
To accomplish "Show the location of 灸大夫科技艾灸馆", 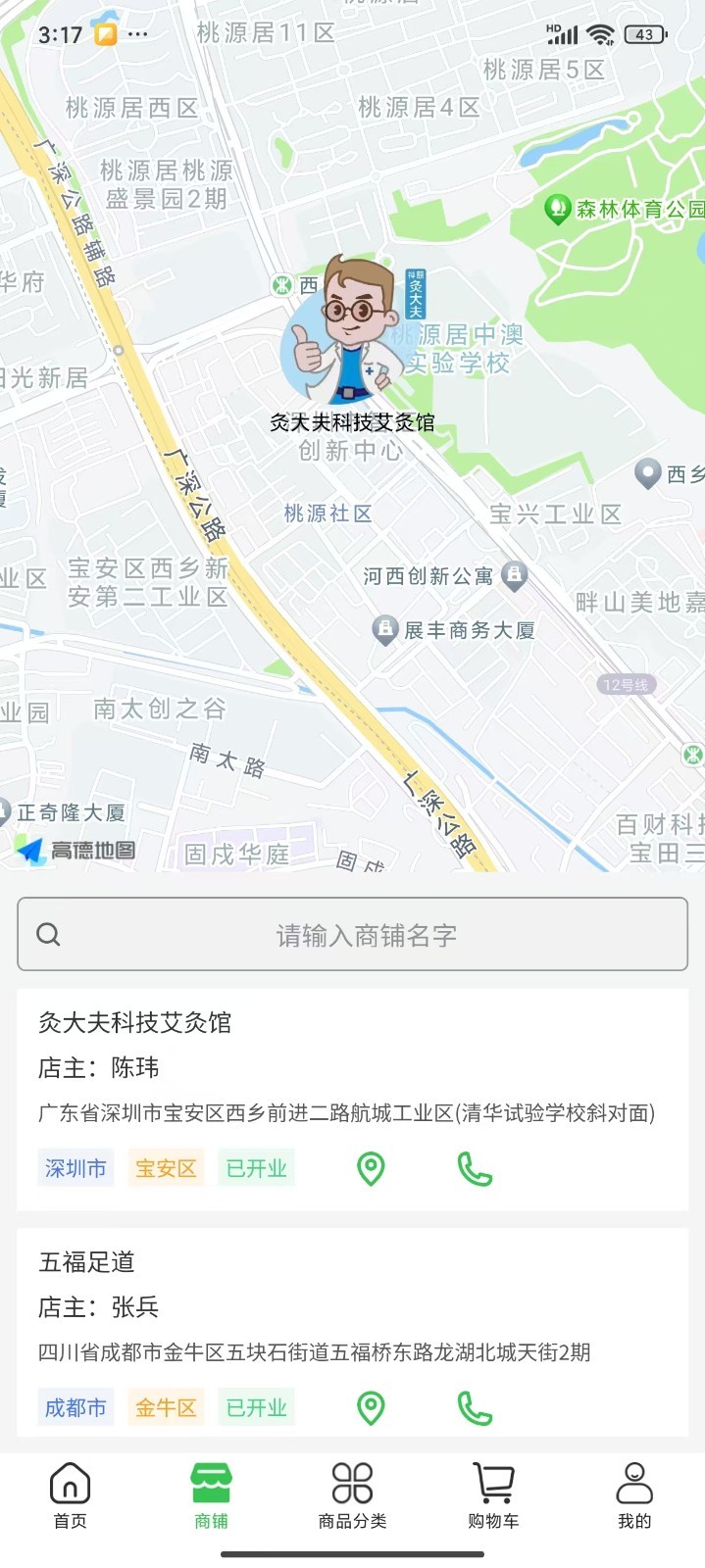I will (371, 1168).
